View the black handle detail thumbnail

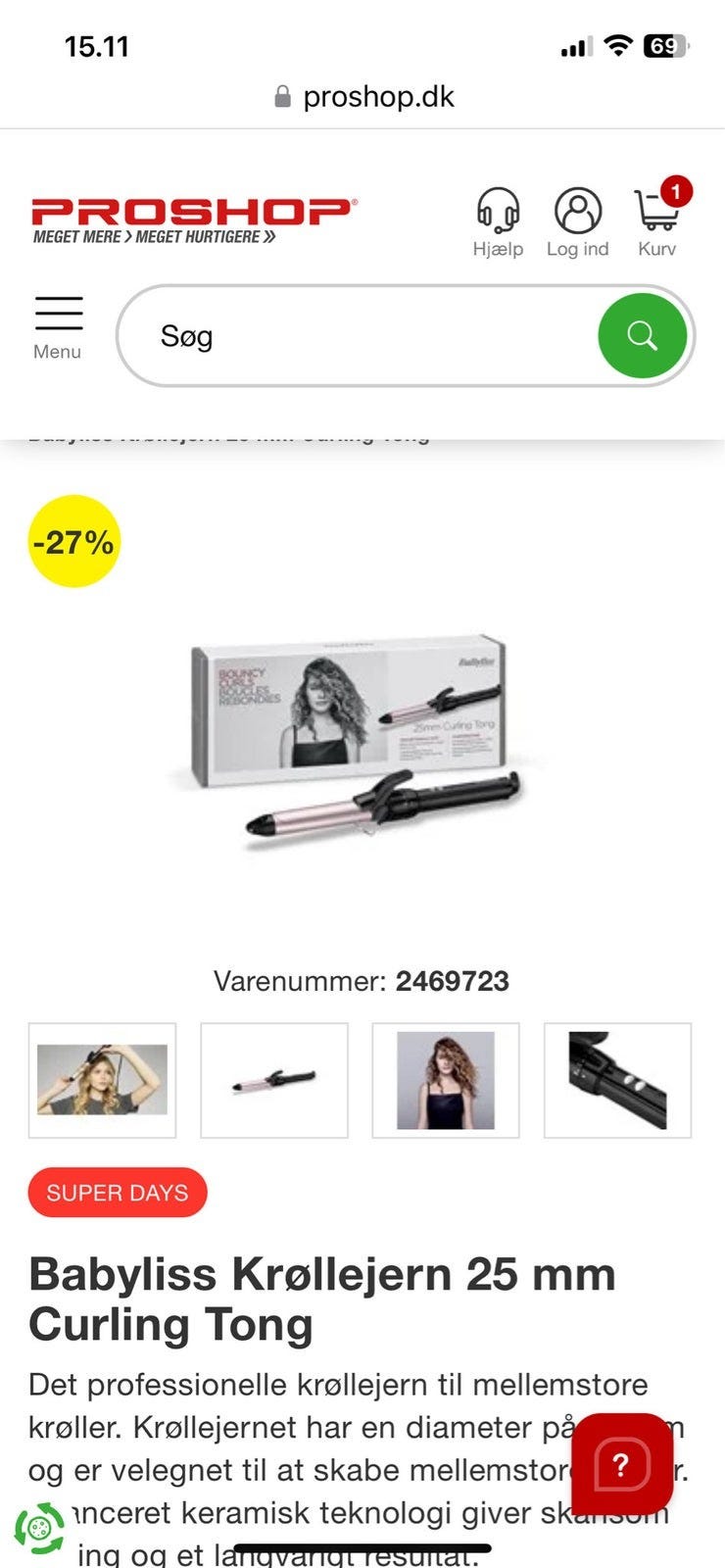point(617,1081)
